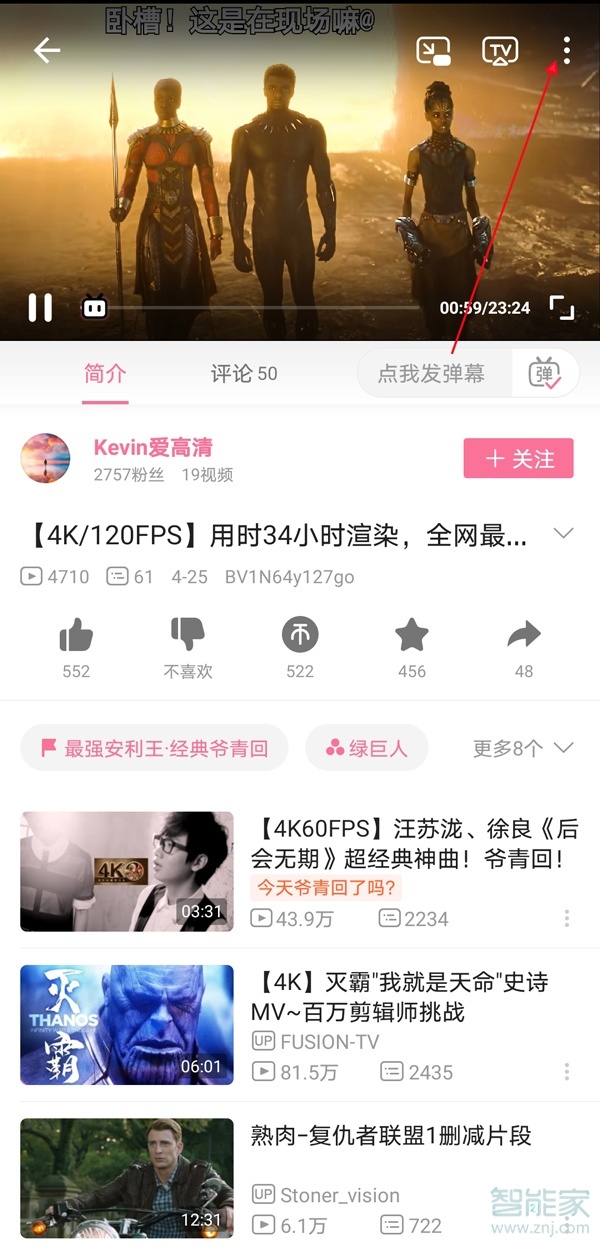Like this video with thumbs up

pyautogui.click(x=76, y=634)
